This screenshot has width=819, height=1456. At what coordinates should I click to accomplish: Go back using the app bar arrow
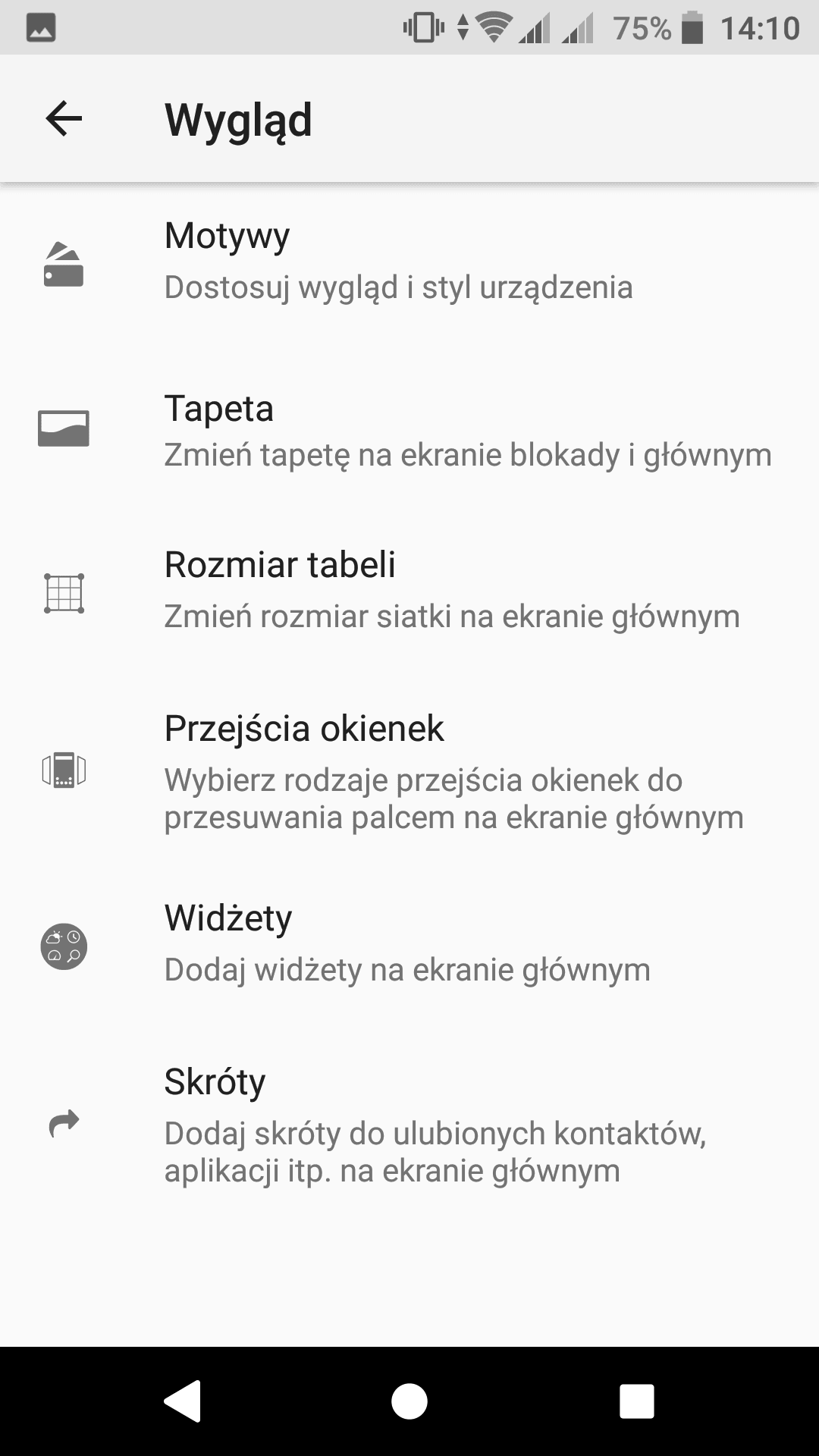click(64, 119)
